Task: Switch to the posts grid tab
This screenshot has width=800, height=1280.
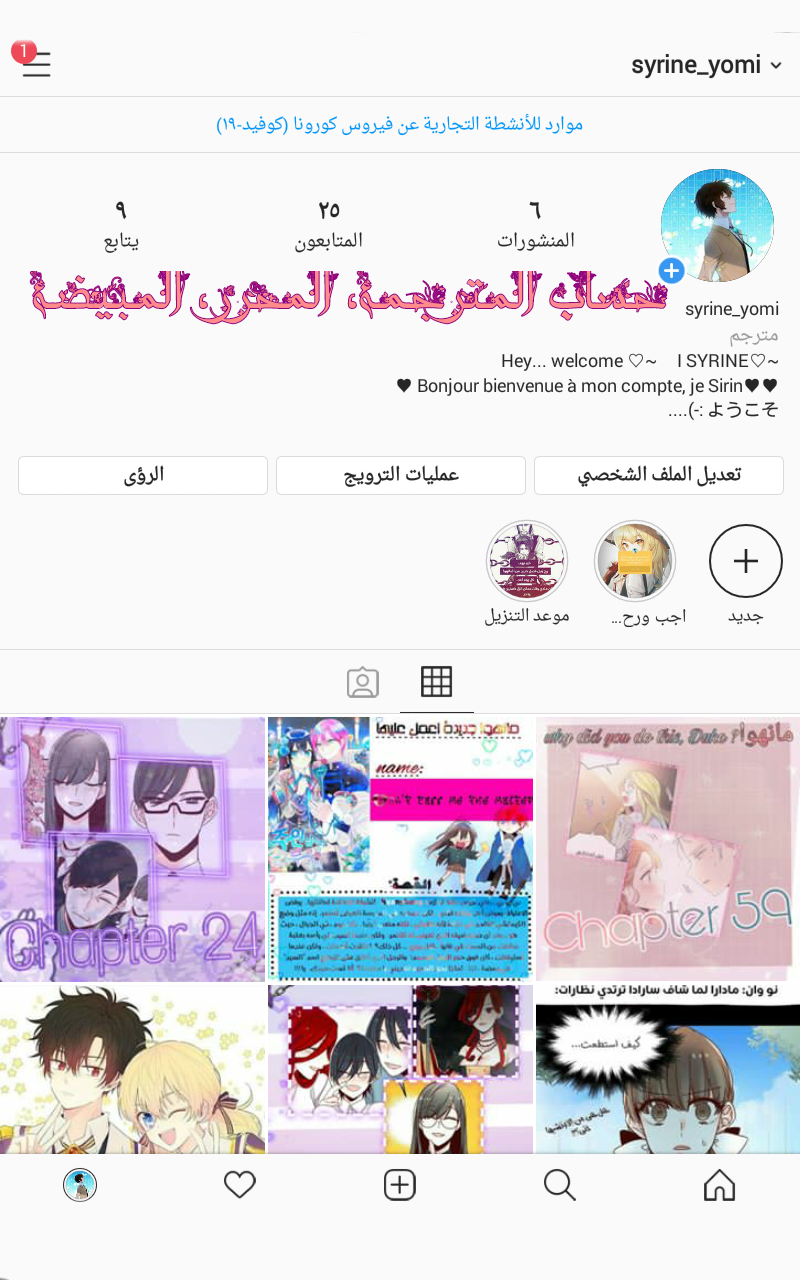Action: tap(436, 681)
